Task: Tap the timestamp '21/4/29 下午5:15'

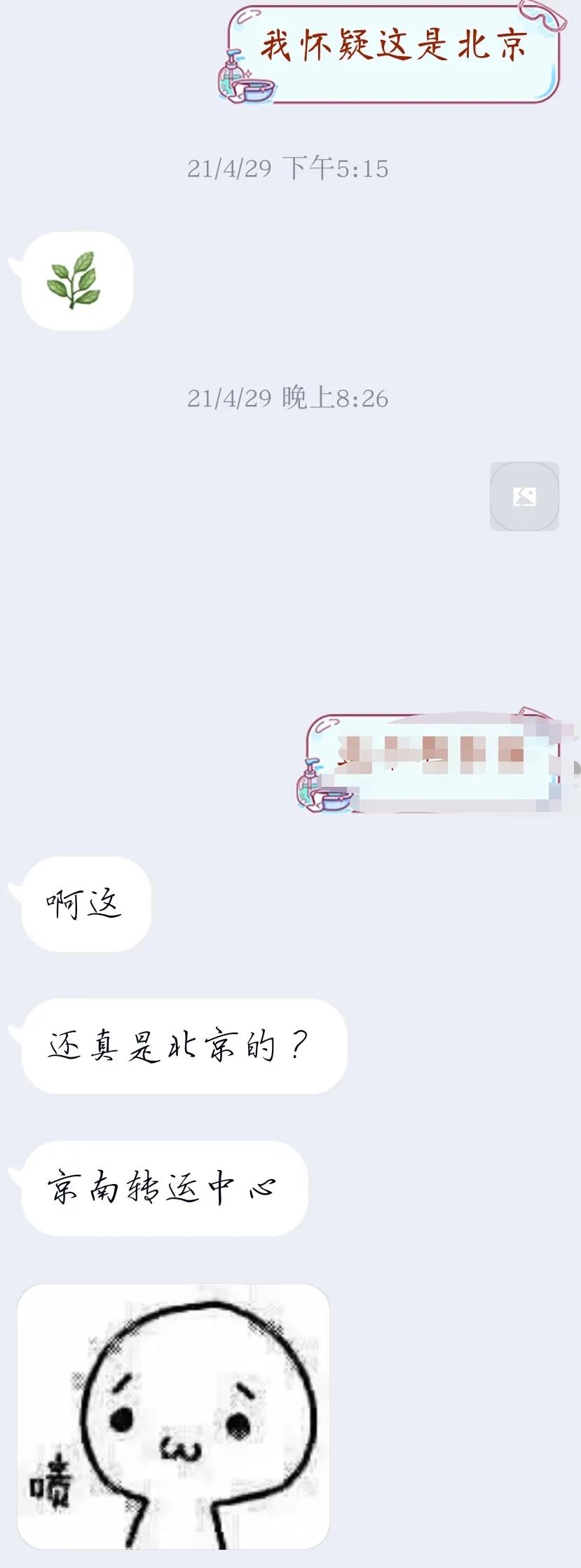Action: click(x=289, y=167)
